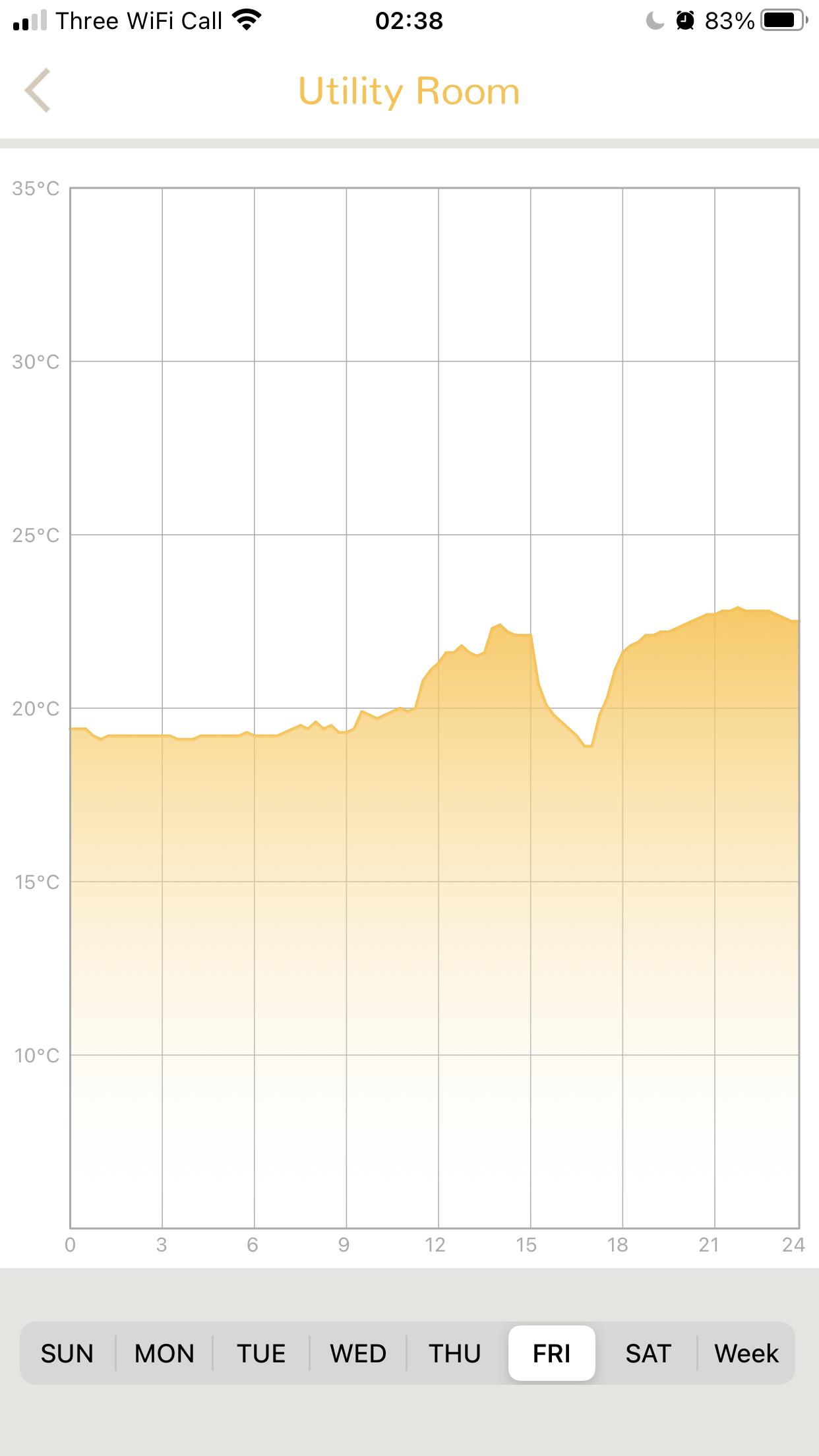The height and width of the screenshot is (1456, 819).
Task: Select the FRI segment
Action: pos(552,1354)
